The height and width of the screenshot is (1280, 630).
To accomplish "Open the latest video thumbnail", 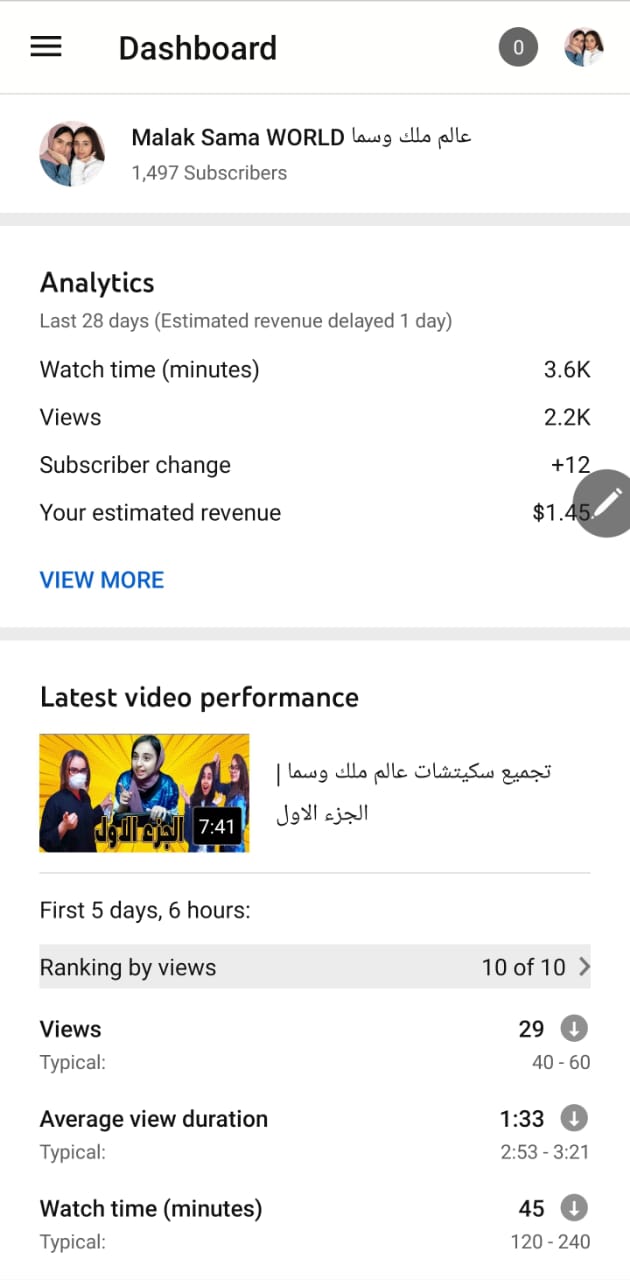I will 144,793.
